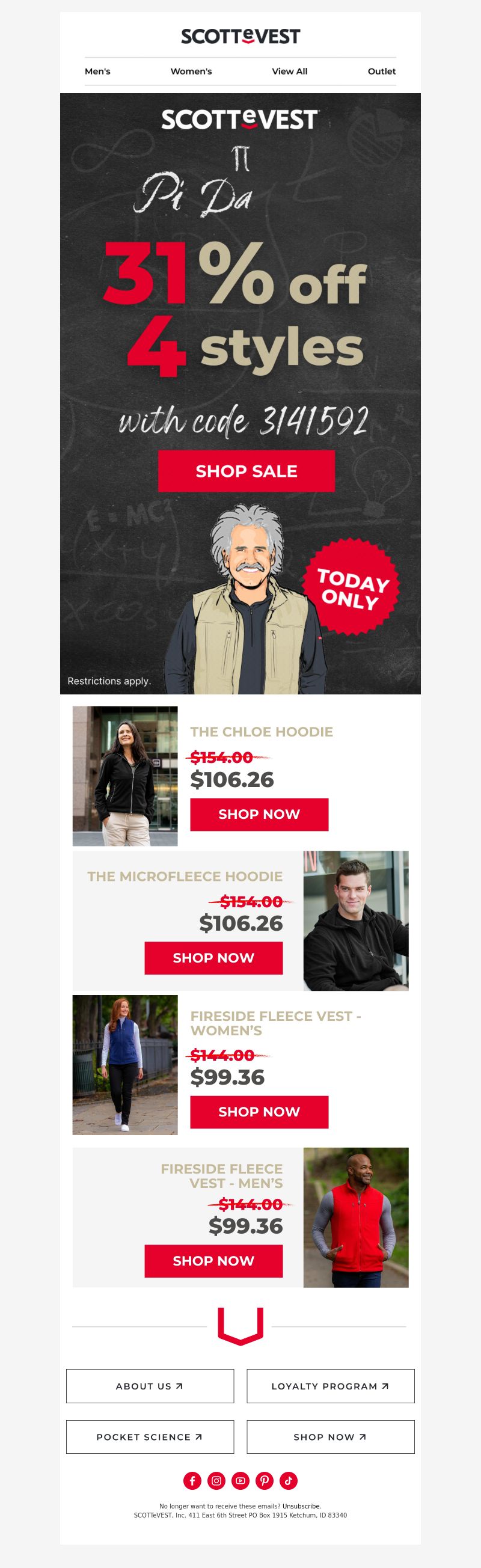The height and width of the screenshot is (1568, 481).
Task: Tap the Shop Sale button
Action: pos(246,471)
